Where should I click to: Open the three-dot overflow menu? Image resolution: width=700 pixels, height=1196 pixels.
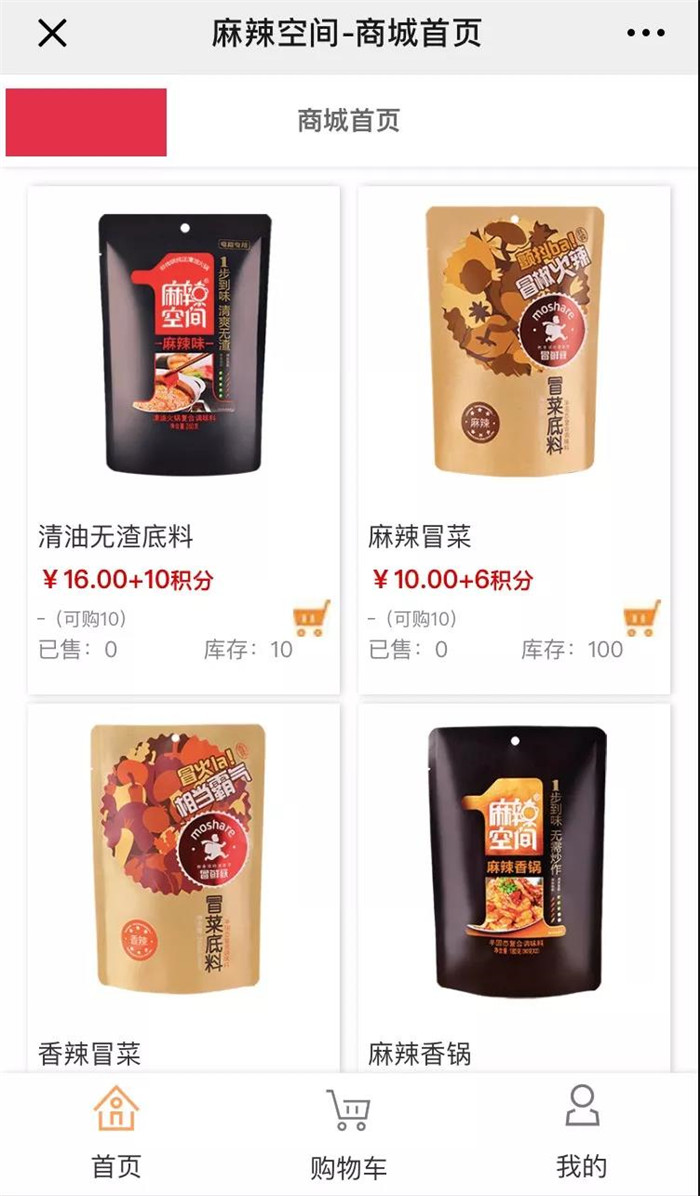click(x=645, y=34)
